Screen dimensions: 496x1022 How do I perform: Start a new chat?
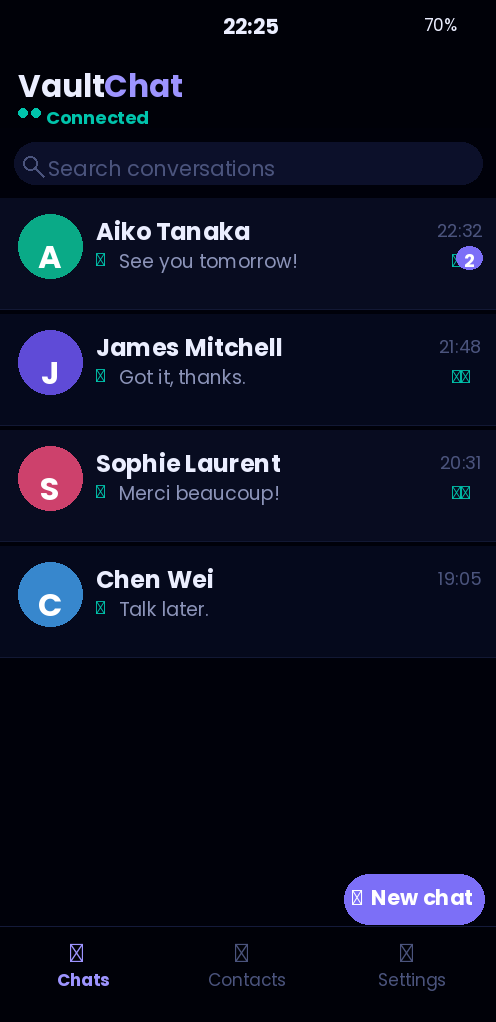(415, 899)
